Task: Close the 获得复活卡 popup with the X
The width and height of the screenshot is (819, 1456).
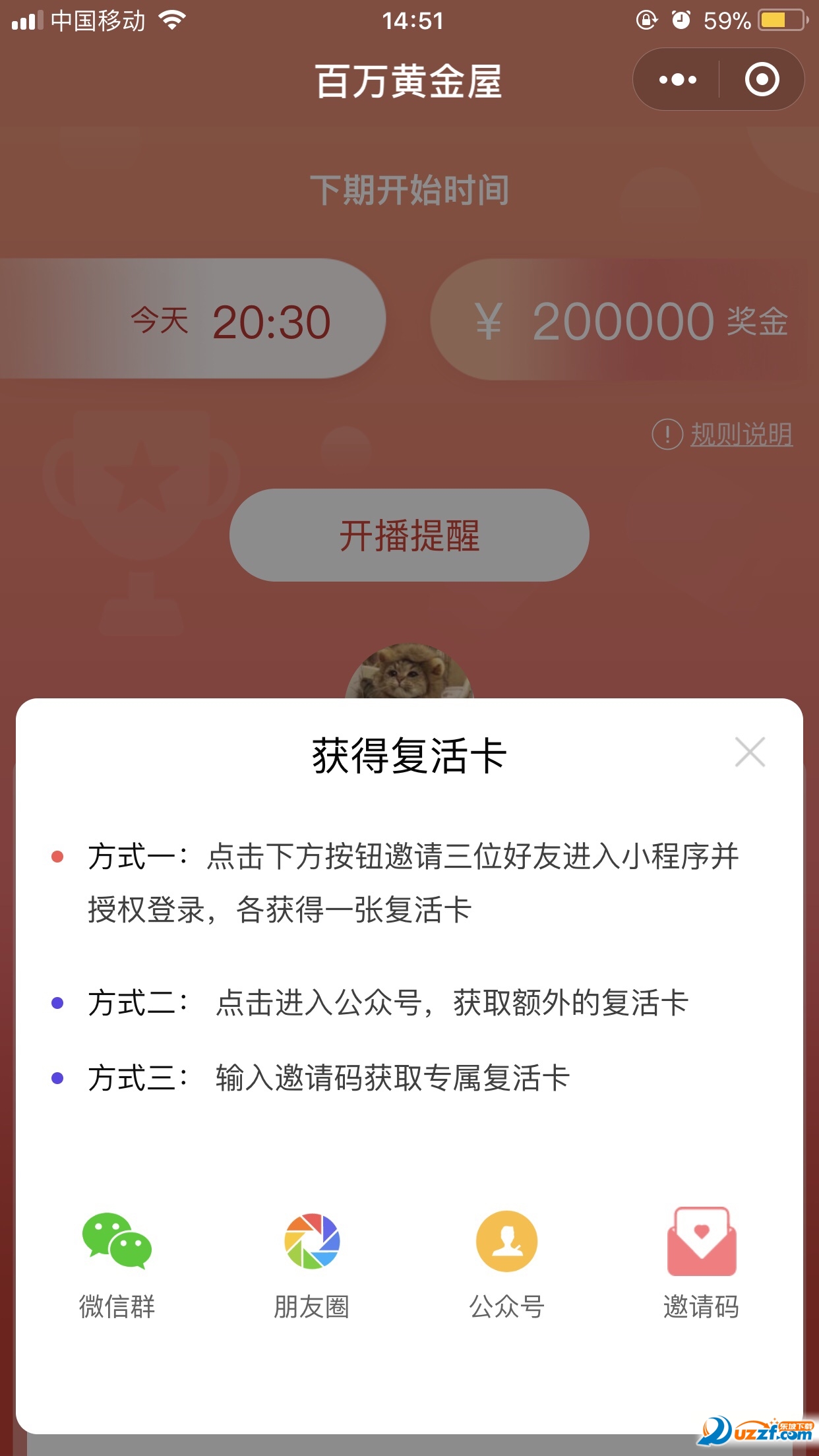Action: [x=750, y=752]
